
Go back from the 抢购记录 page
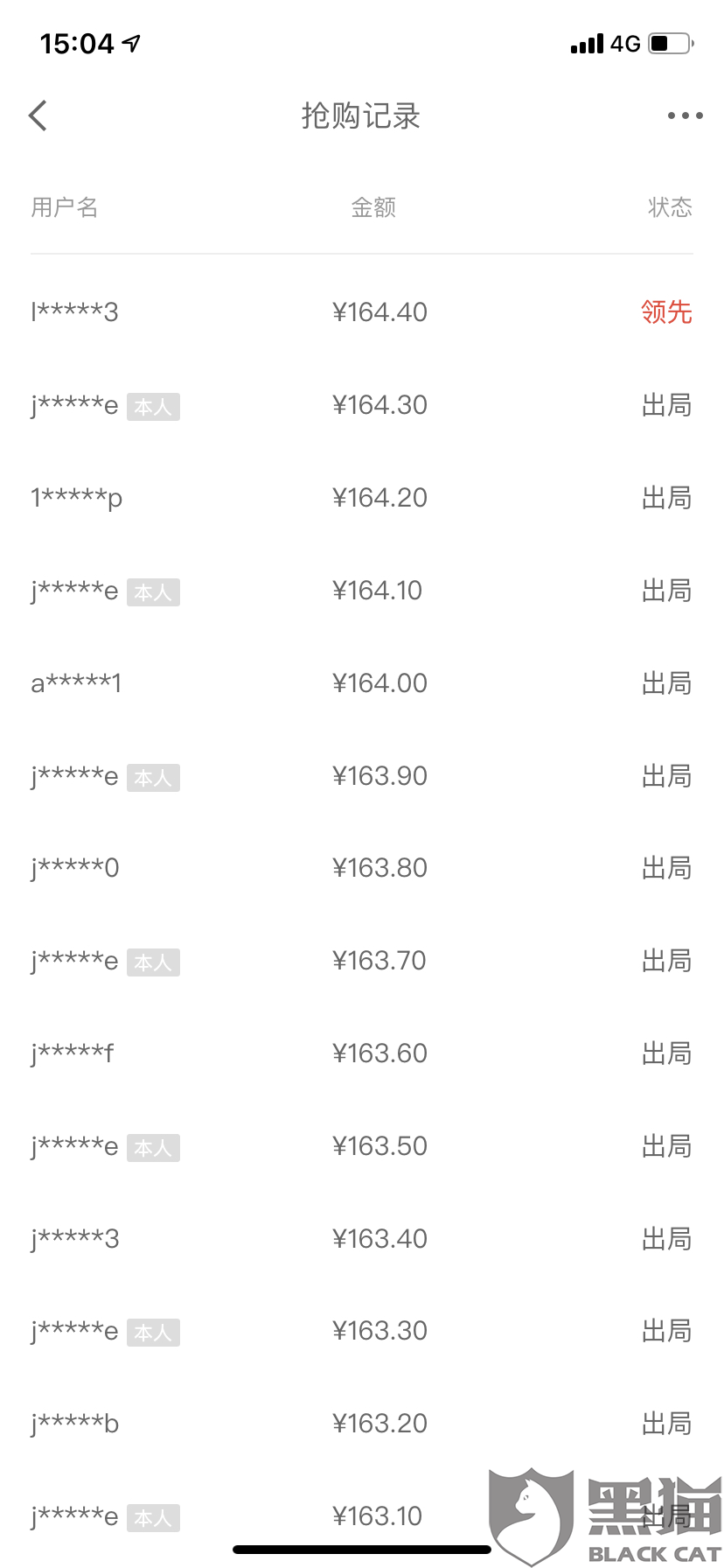(x=38, y=115)
